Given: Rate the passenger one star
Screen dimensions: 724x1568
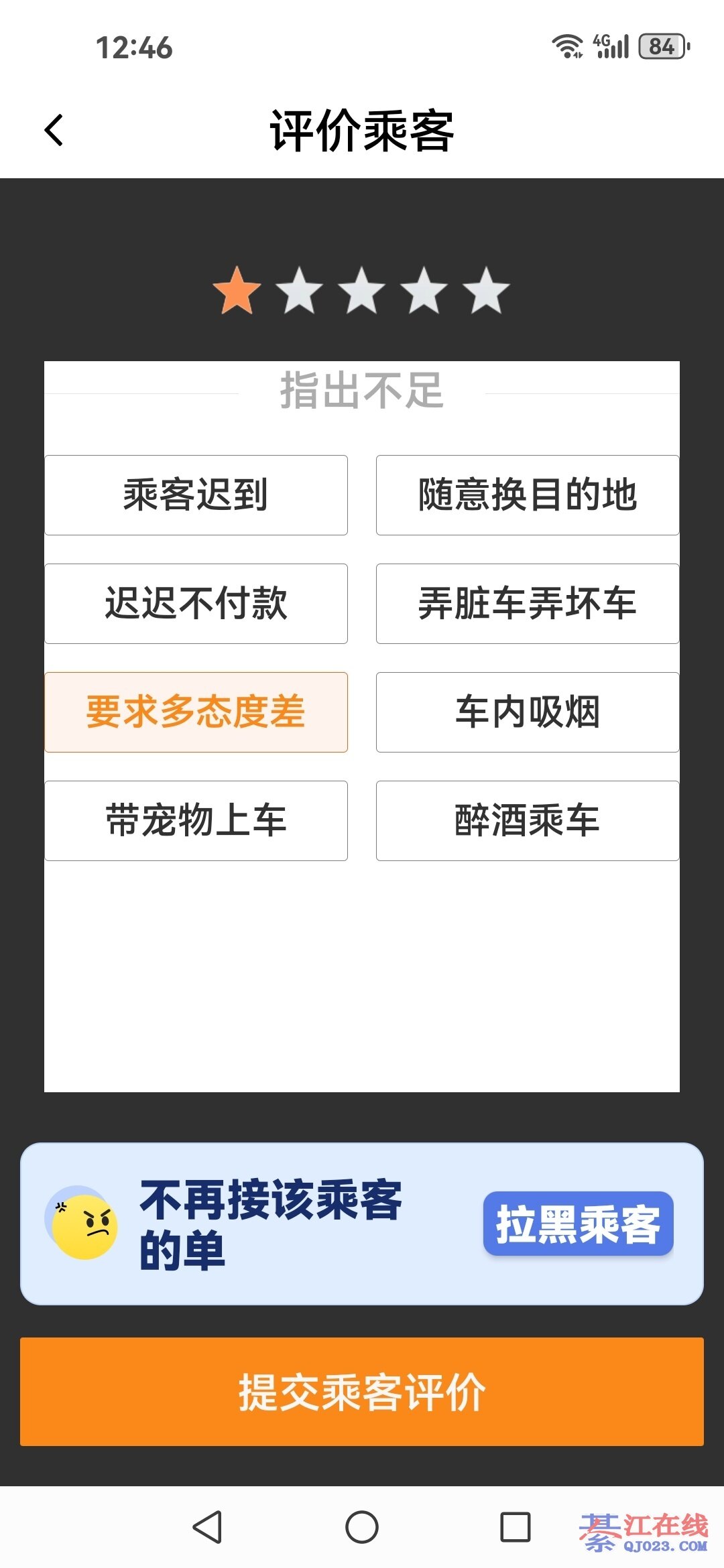Looking at the screenshot, I should pos(237,291).
